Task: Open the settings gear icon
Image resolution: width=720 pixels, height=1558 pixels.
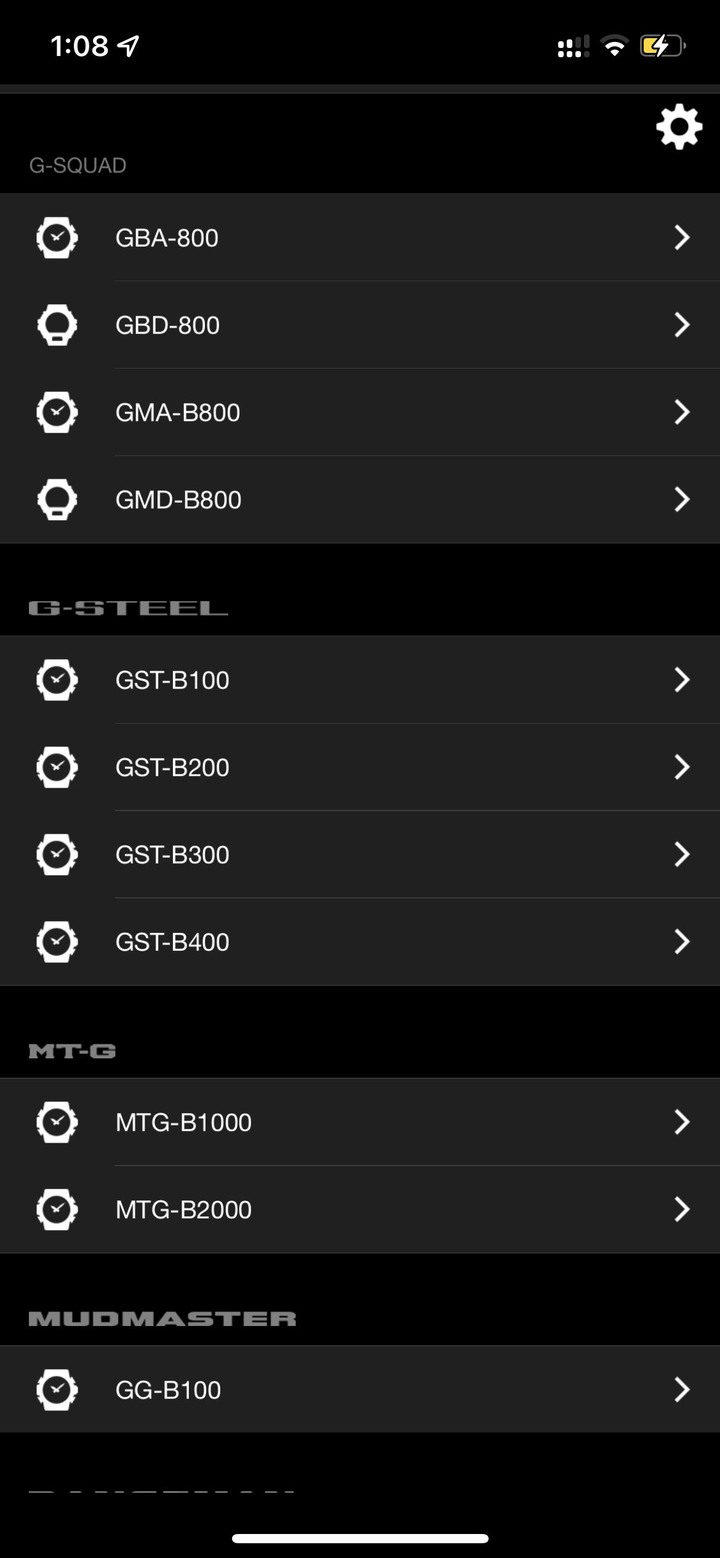Action: click(x=679, y=127)
